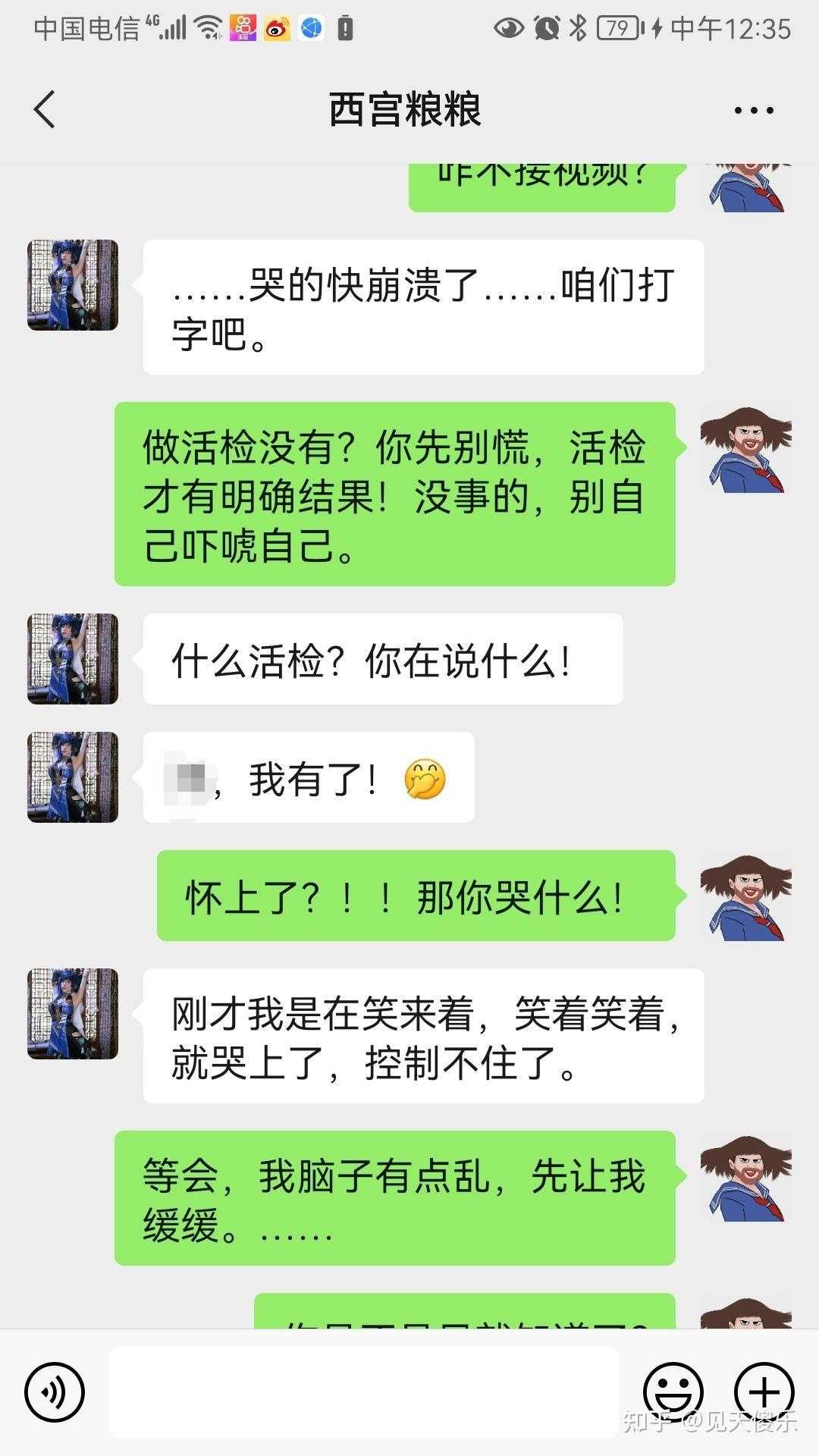The image size is (819, 1456).
Task: Open the chat options menu
Action: (753, 111)
